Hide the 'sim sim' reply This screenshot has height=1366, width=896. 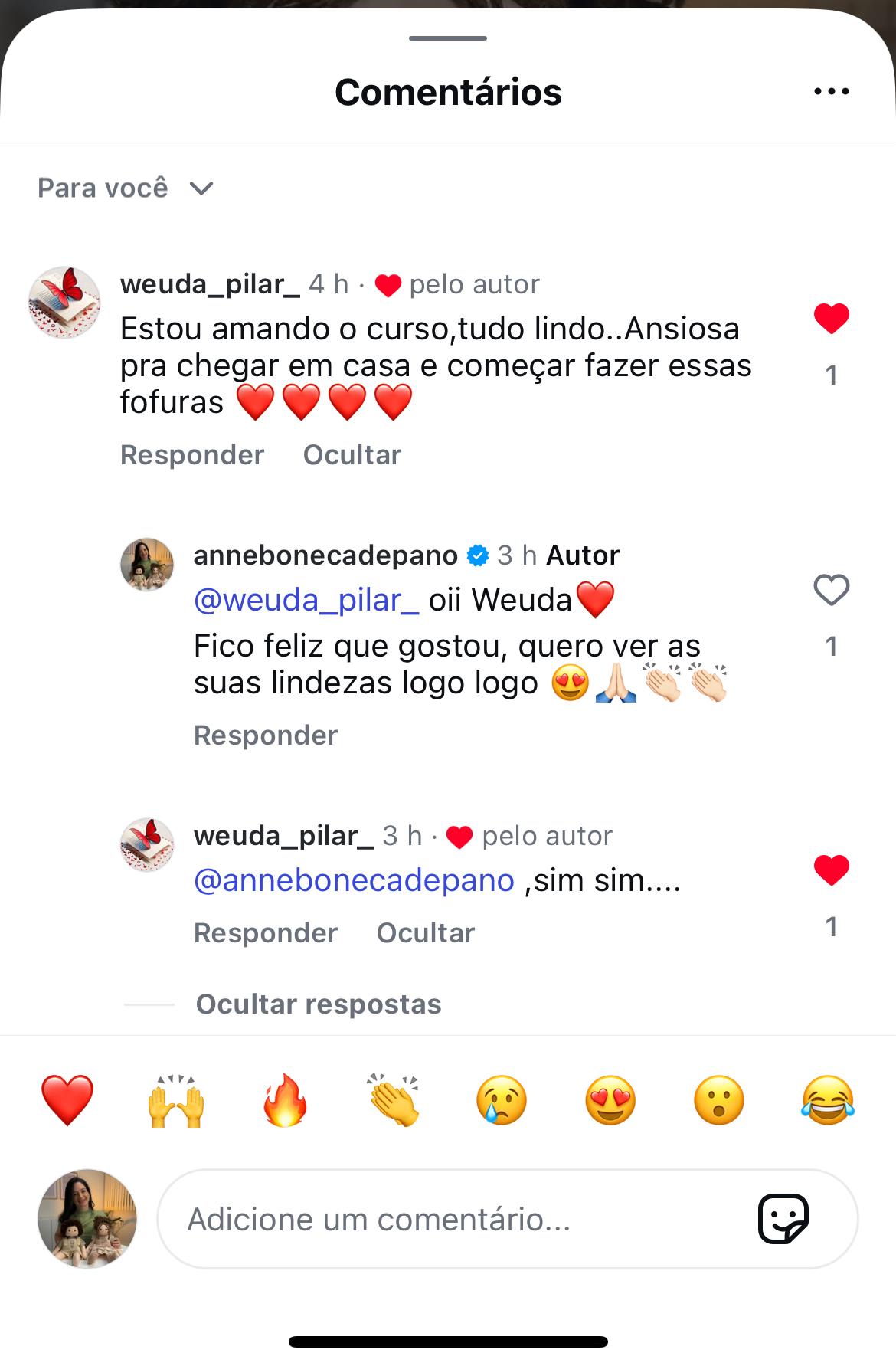pos(426,932)
